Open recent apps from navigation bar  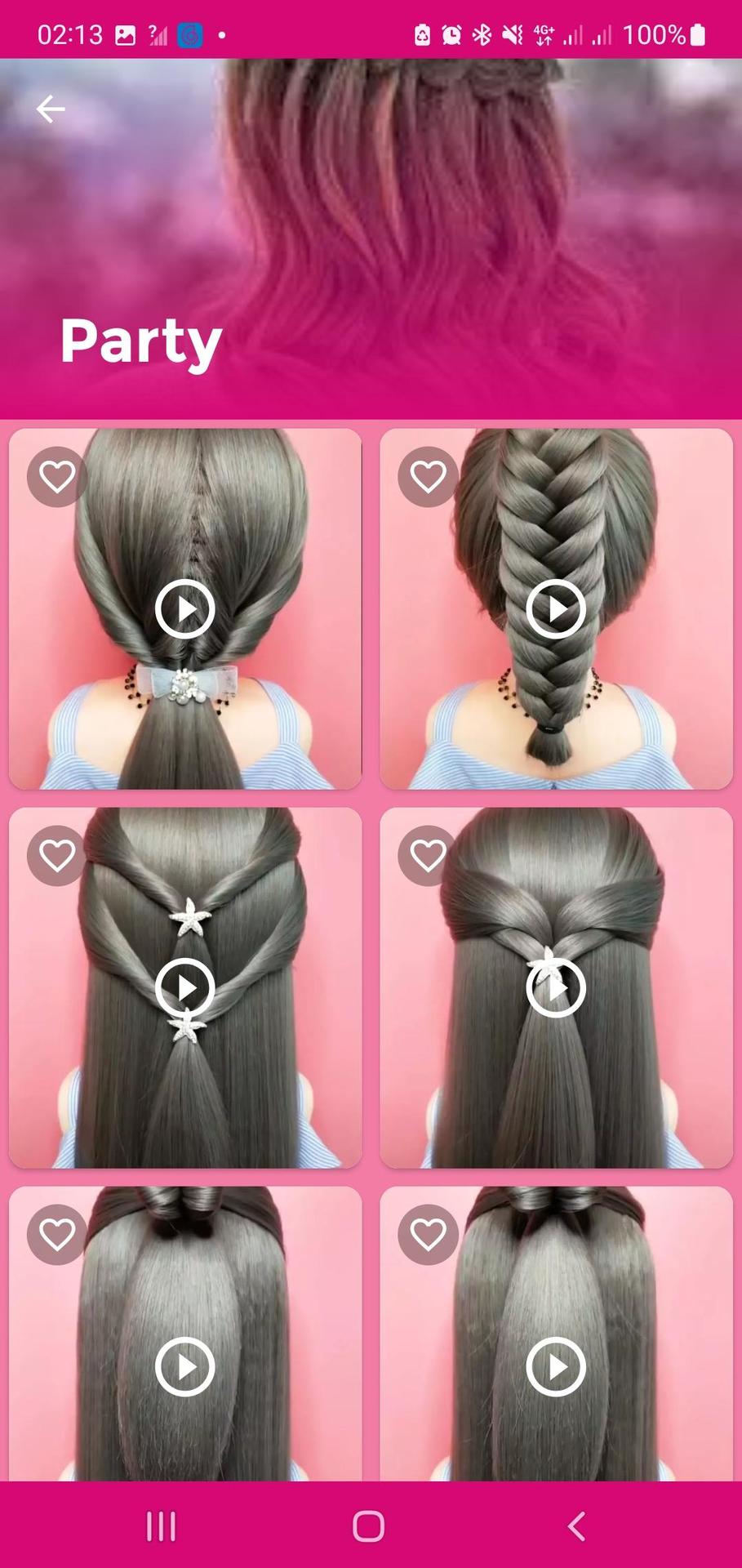tap(161, 1526)
